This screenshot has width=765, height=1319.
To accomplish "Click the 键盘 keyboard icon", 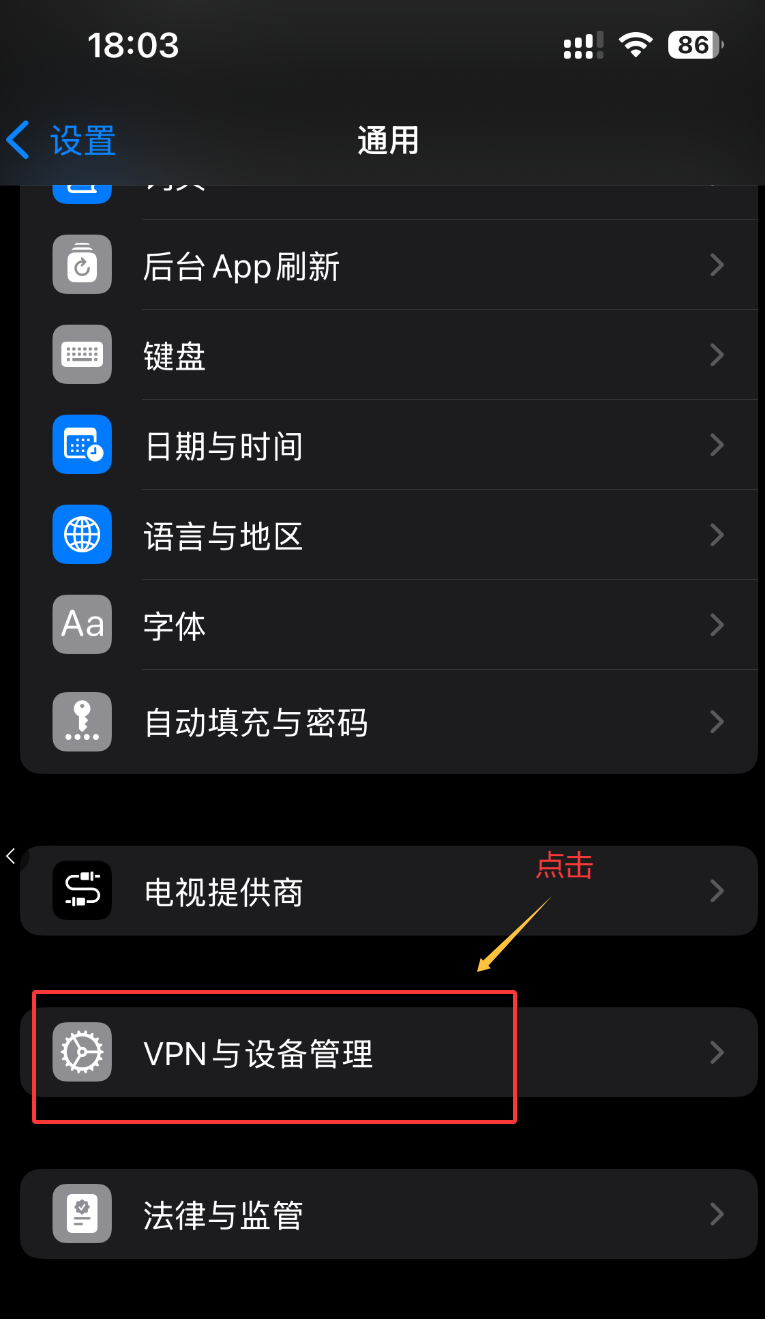I will coord(82,355).
